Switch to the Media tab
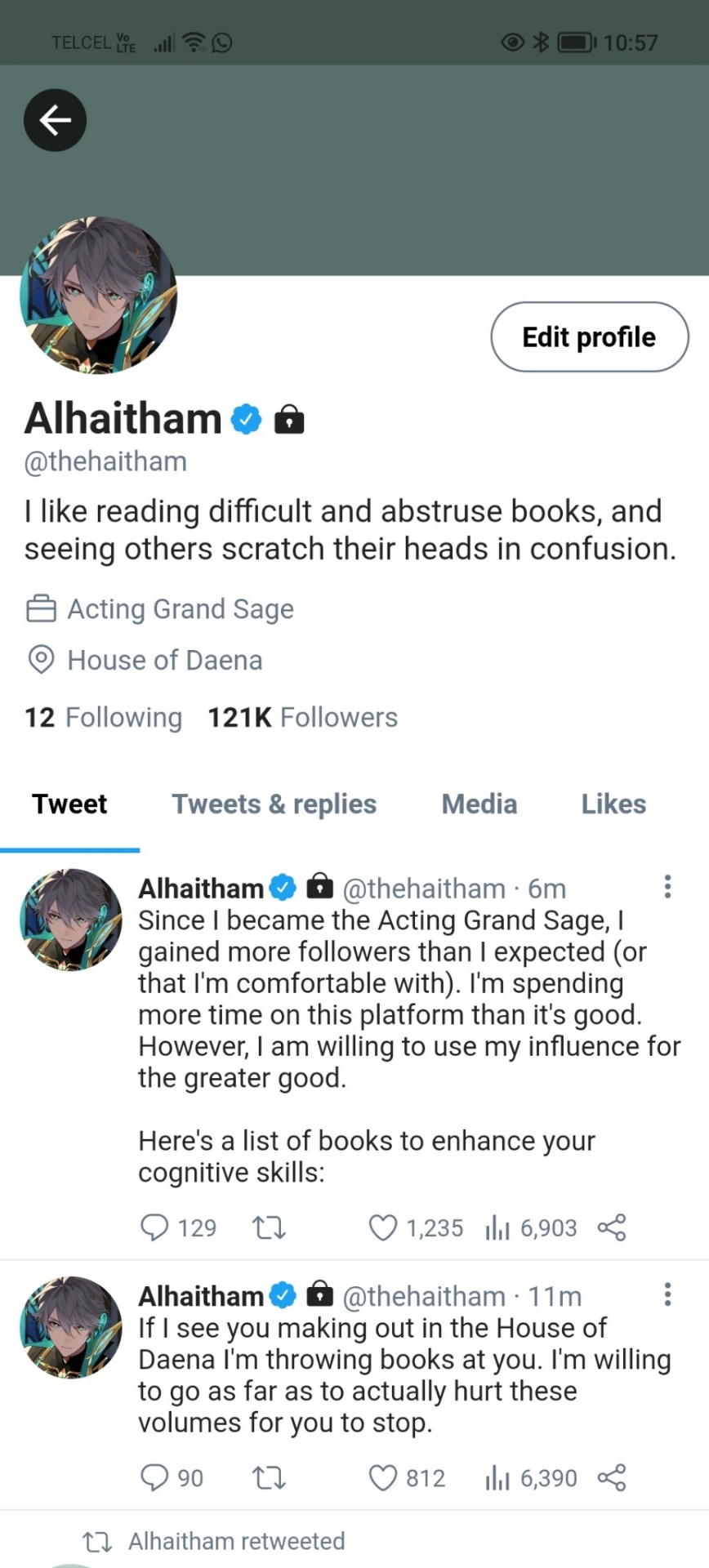Image resolution: width=709 pixels, height=1568 pixels. pos(479,804)
